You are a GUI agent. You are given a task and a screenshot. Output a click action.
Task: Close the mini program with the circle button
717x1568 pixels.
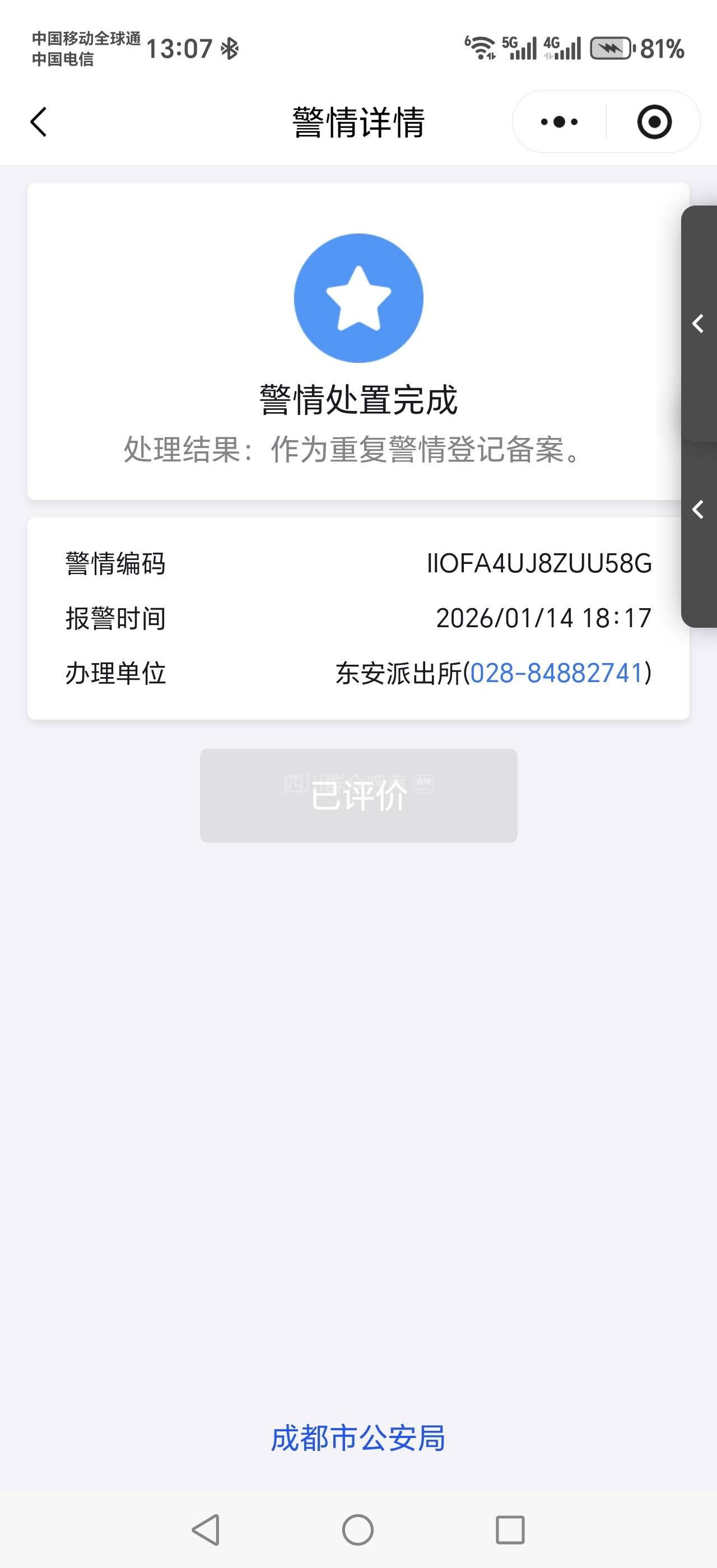[x=654, y=122]
